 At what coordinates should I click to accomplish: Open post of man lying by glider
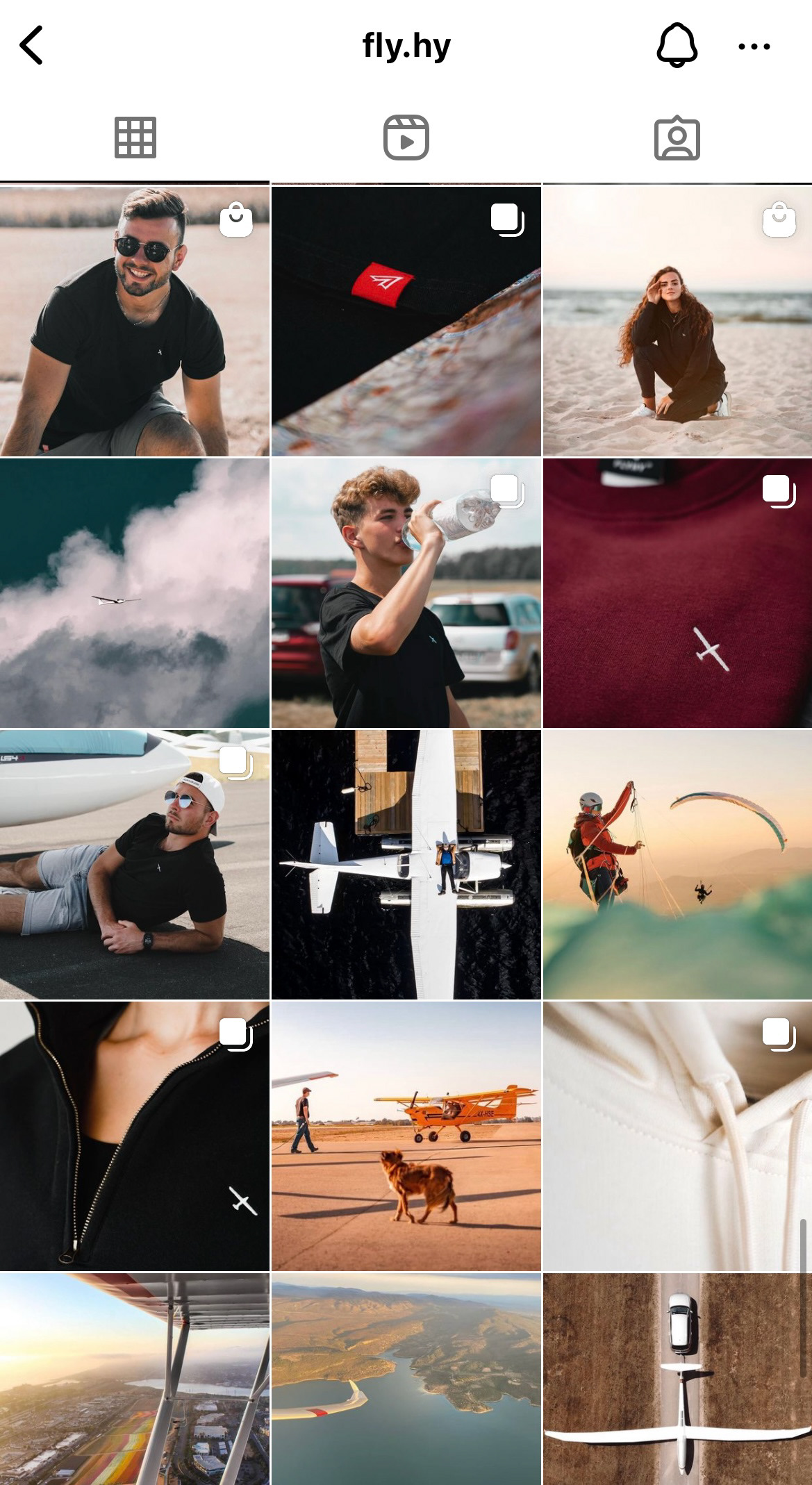coord(135,864)
